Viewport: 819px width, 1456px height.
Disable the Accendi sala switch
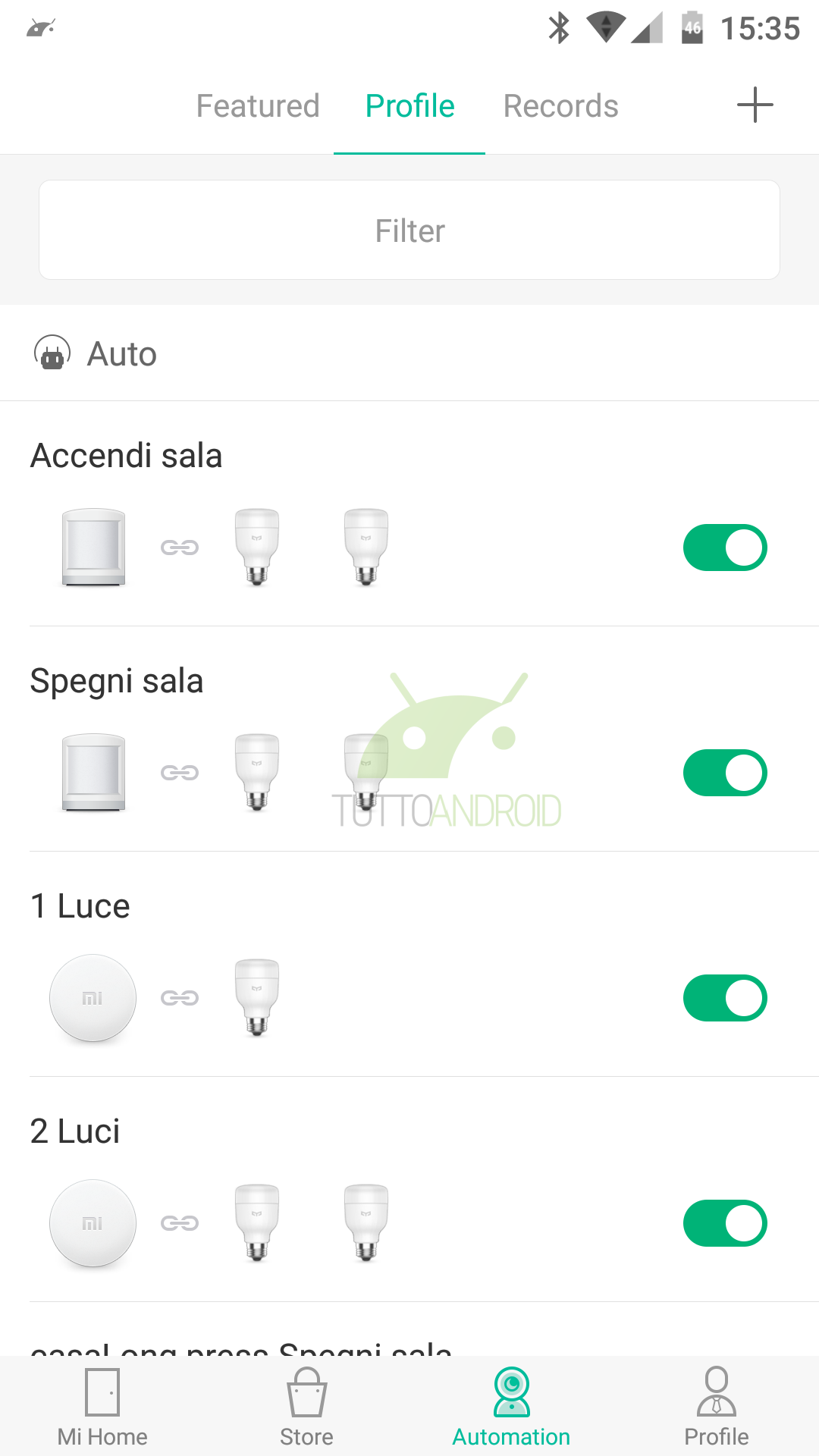click(725, 548)
